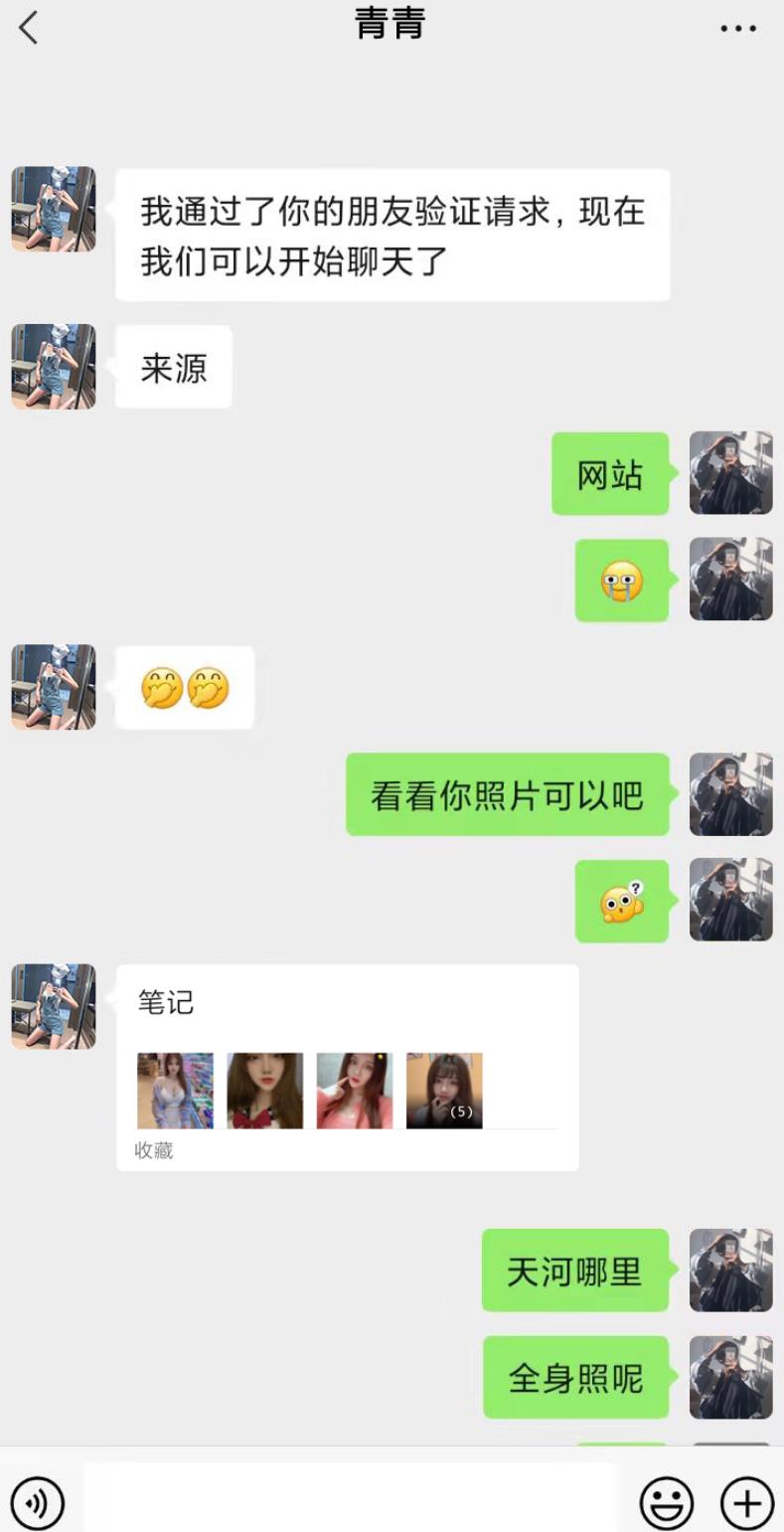This screenshot has height=1532, width=784.
Task: Tap your own avatar beside the 网站 message
Action: click(x=731, y=474)
